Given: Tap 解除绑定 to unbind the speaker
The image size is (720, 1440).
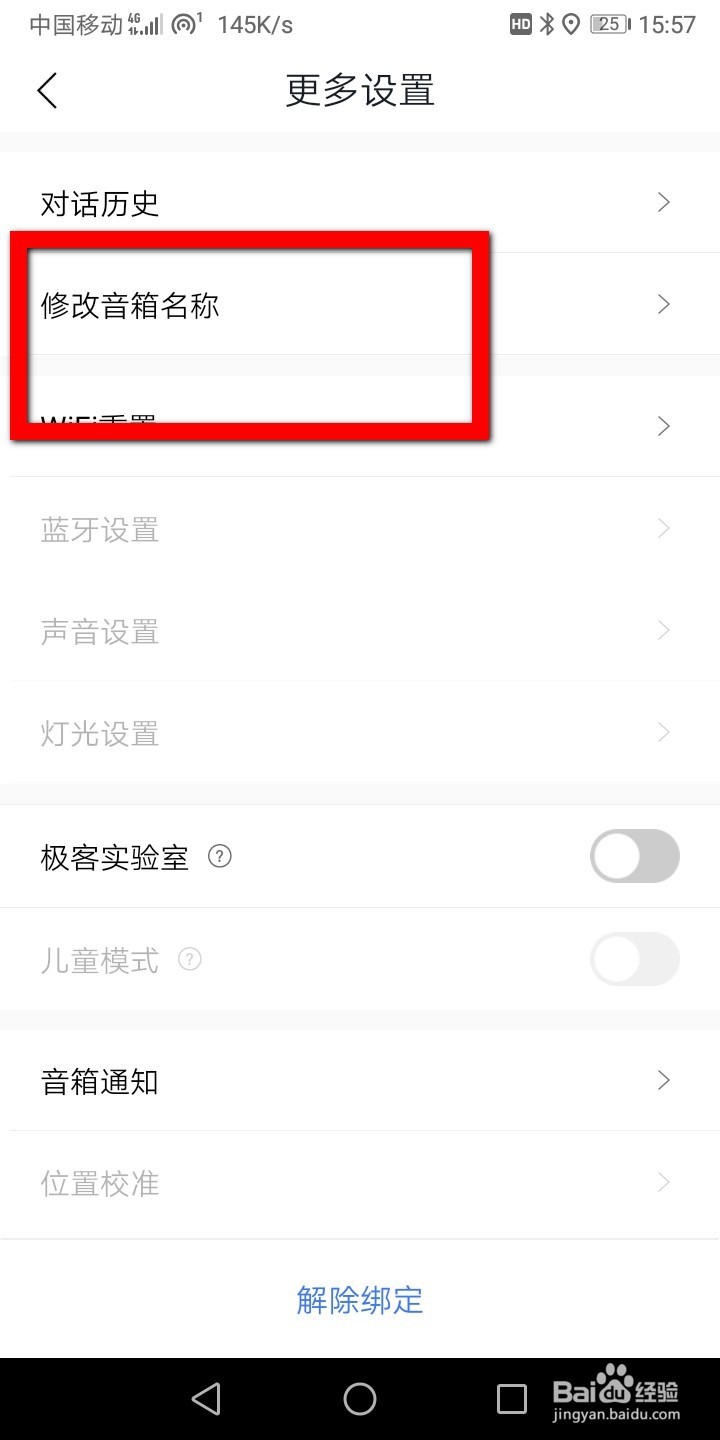Looking at the screenshot, I should click(x=360, y=1300).
